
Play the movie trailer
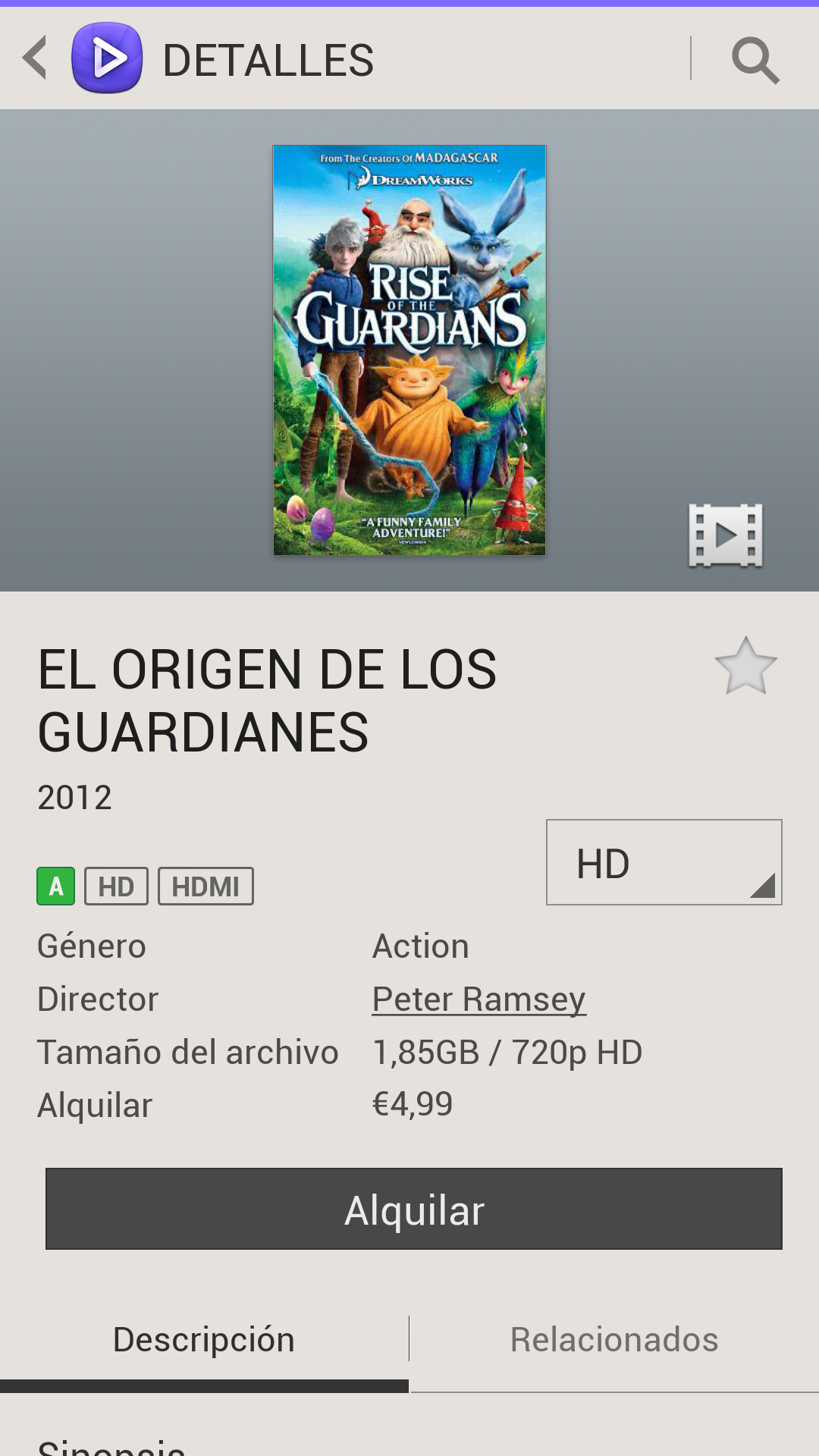(725, 535)
